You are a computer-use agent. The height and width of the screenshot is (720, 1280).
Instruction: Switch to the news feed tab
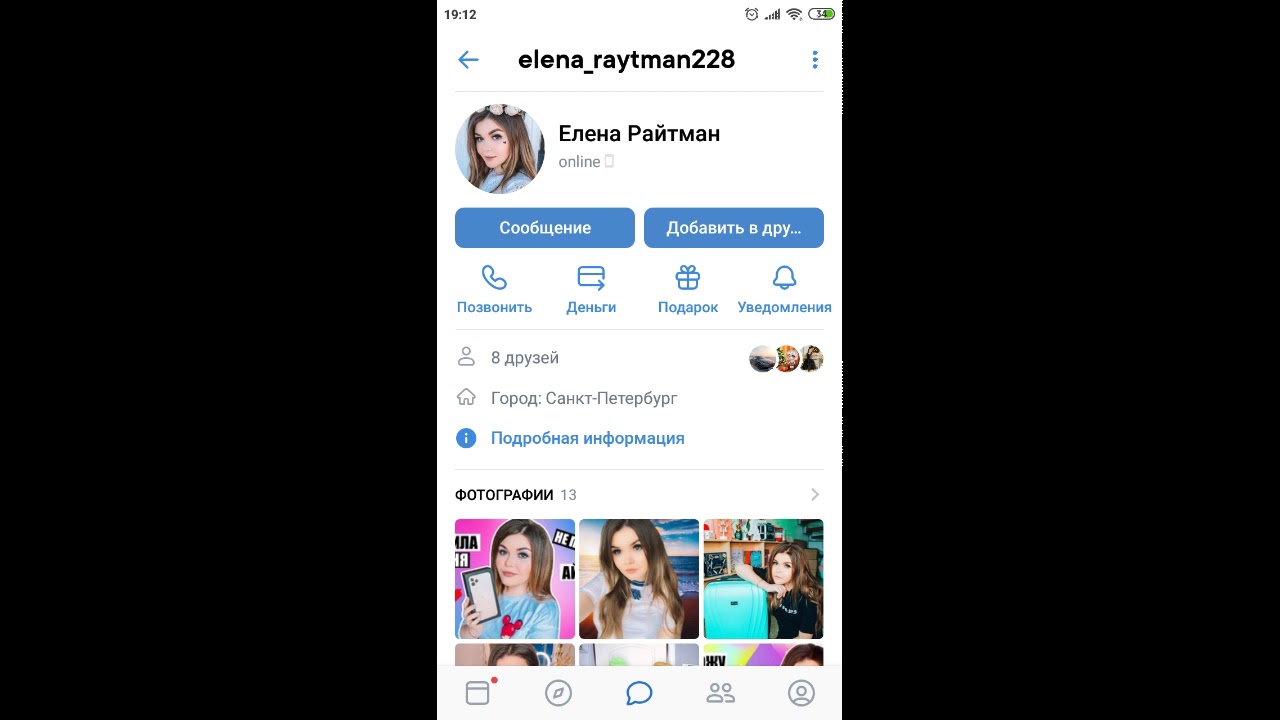pyautogui.click(x=478, y=692)
